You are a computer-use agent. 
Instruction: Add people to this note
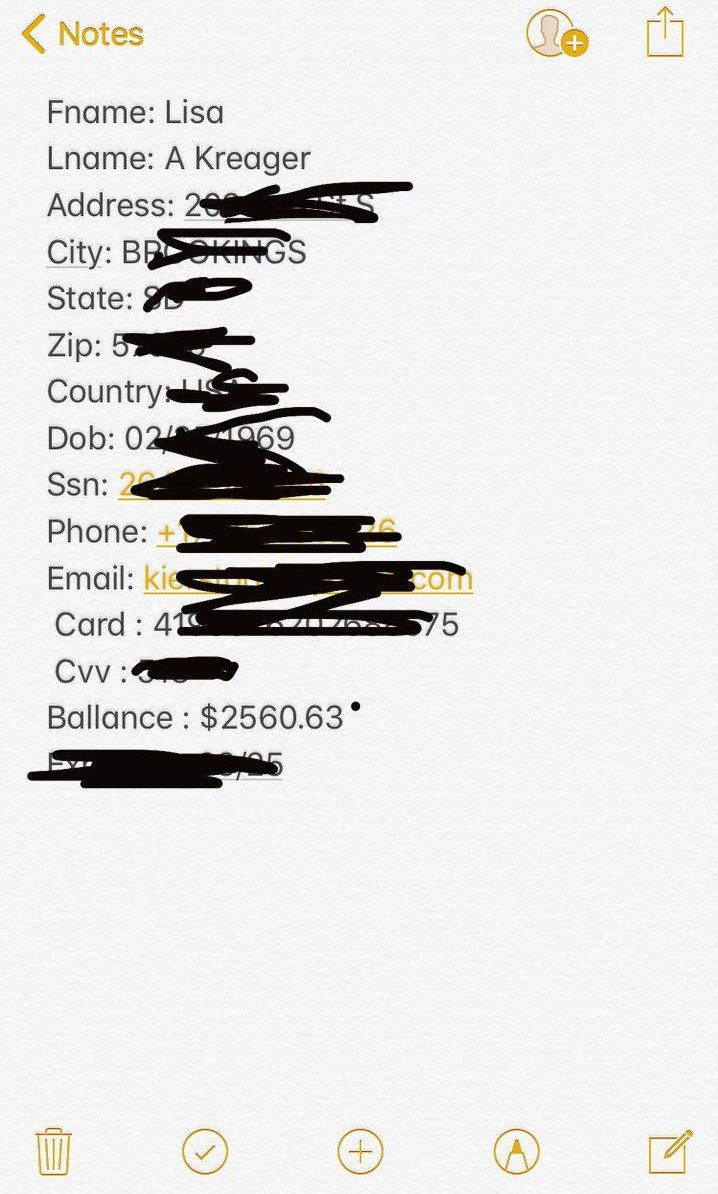click(x=555, y=33)
